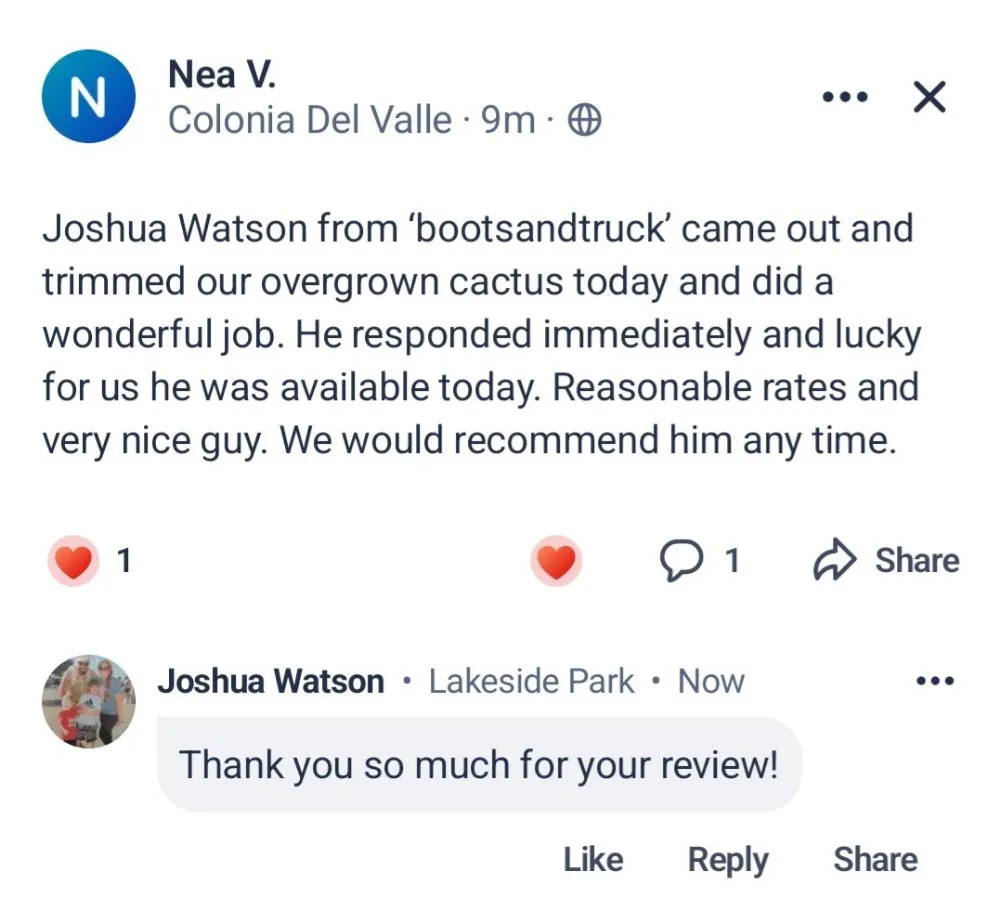1000x910 pixels.
Task: React to Nea's post with a heart
Action: coord(555,561)
